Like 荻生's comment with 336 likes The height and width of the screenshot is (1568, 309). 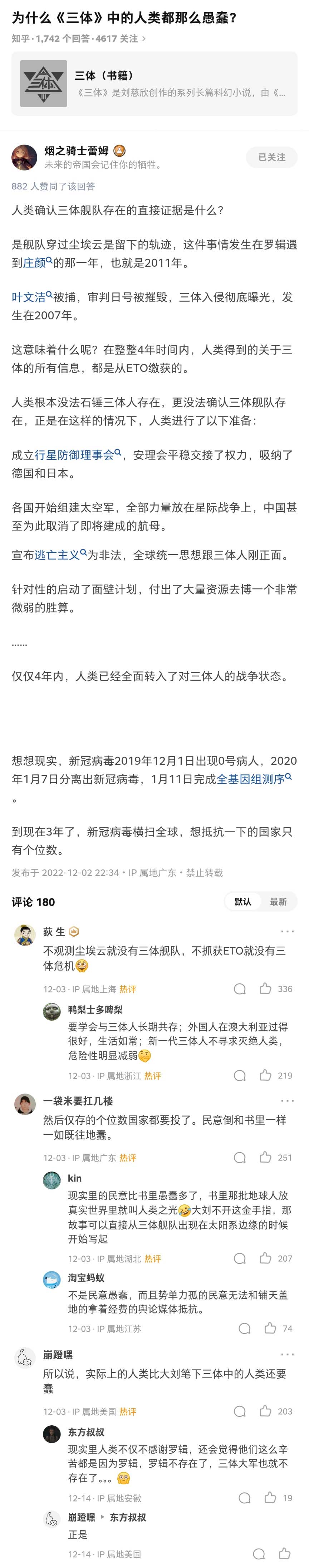(x=266, y=988)
